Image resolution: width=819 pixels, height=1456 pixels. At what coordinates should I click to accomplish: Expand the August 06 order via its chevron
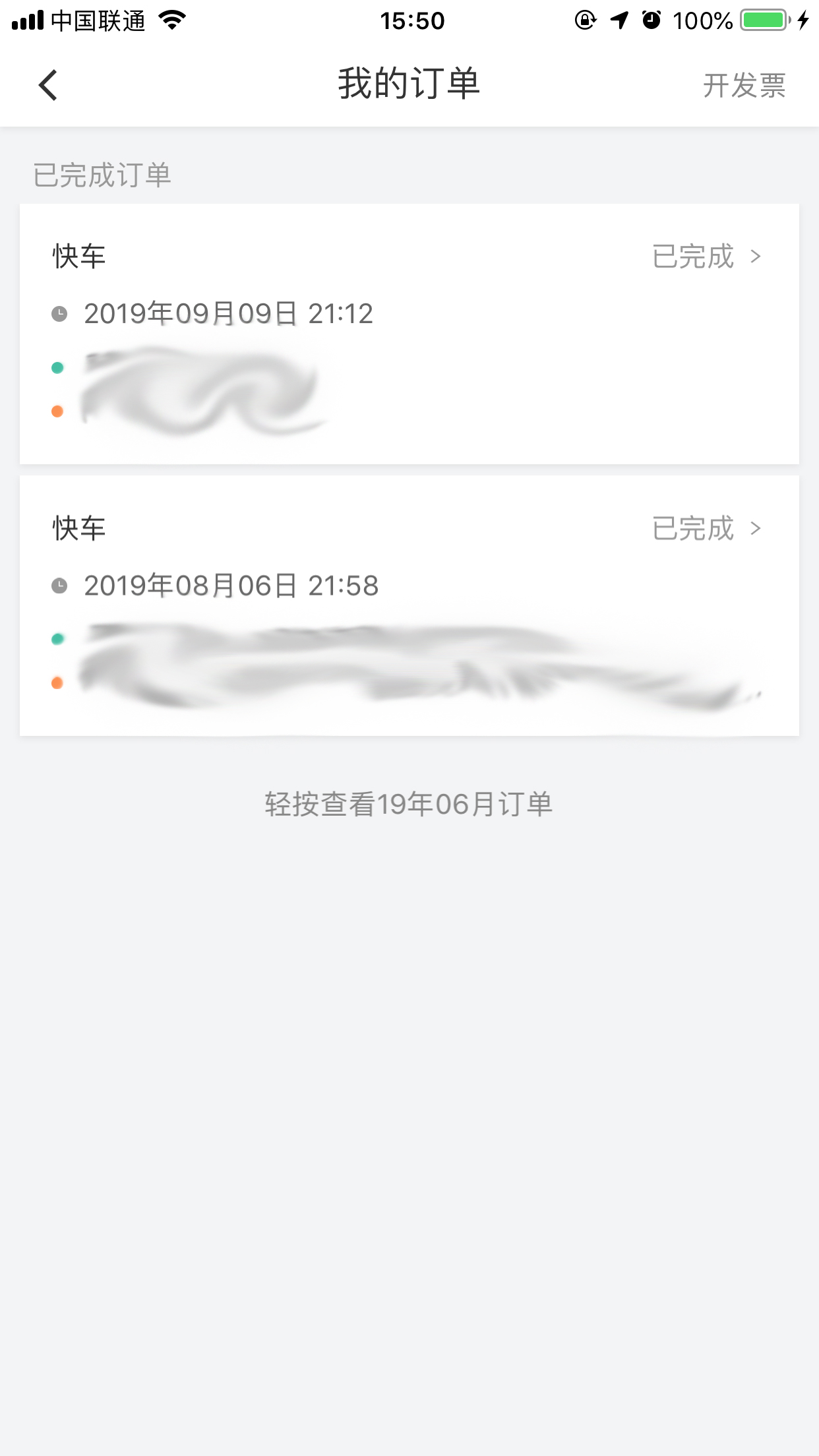(x=756, y=528)
